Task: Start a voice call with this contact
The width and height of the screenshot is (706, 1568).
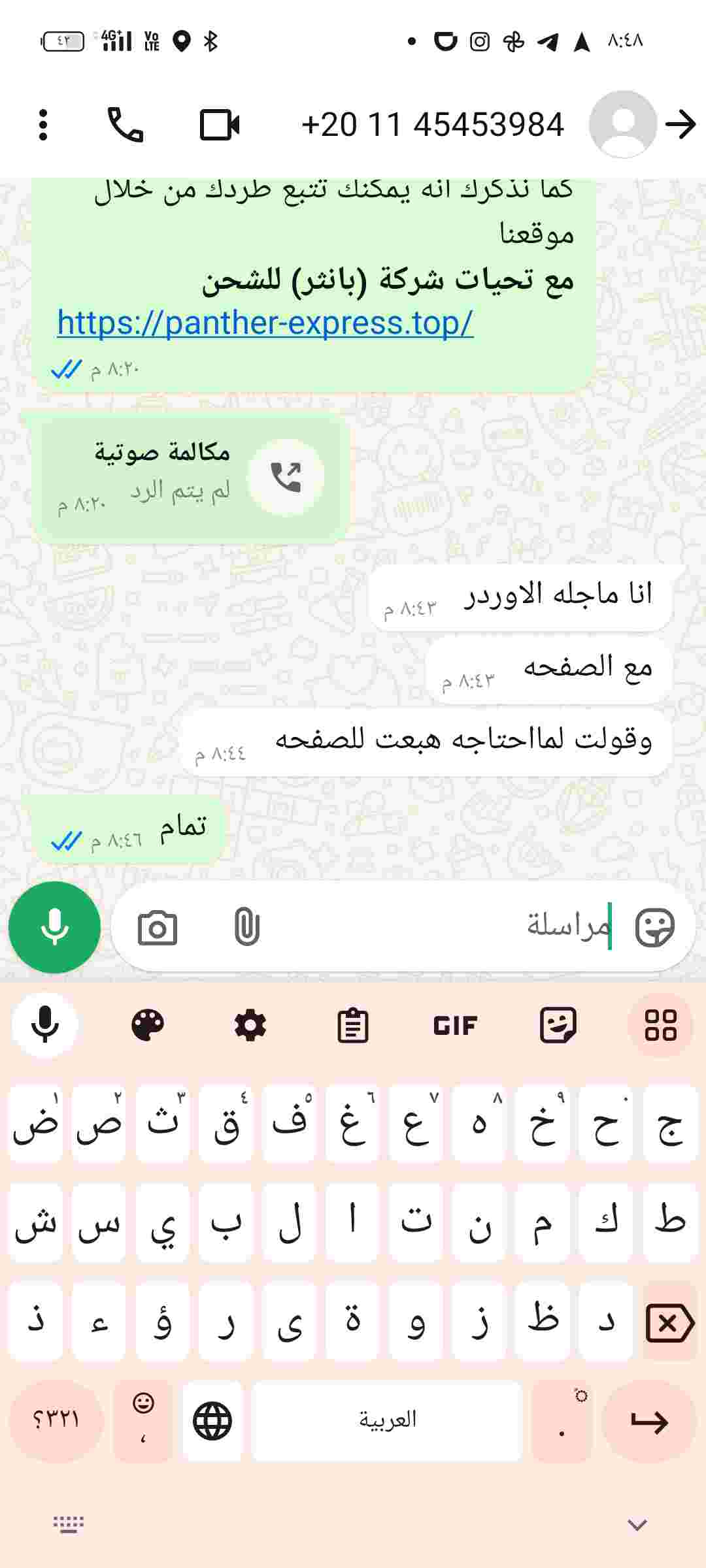Action: (x=126, y=125)
